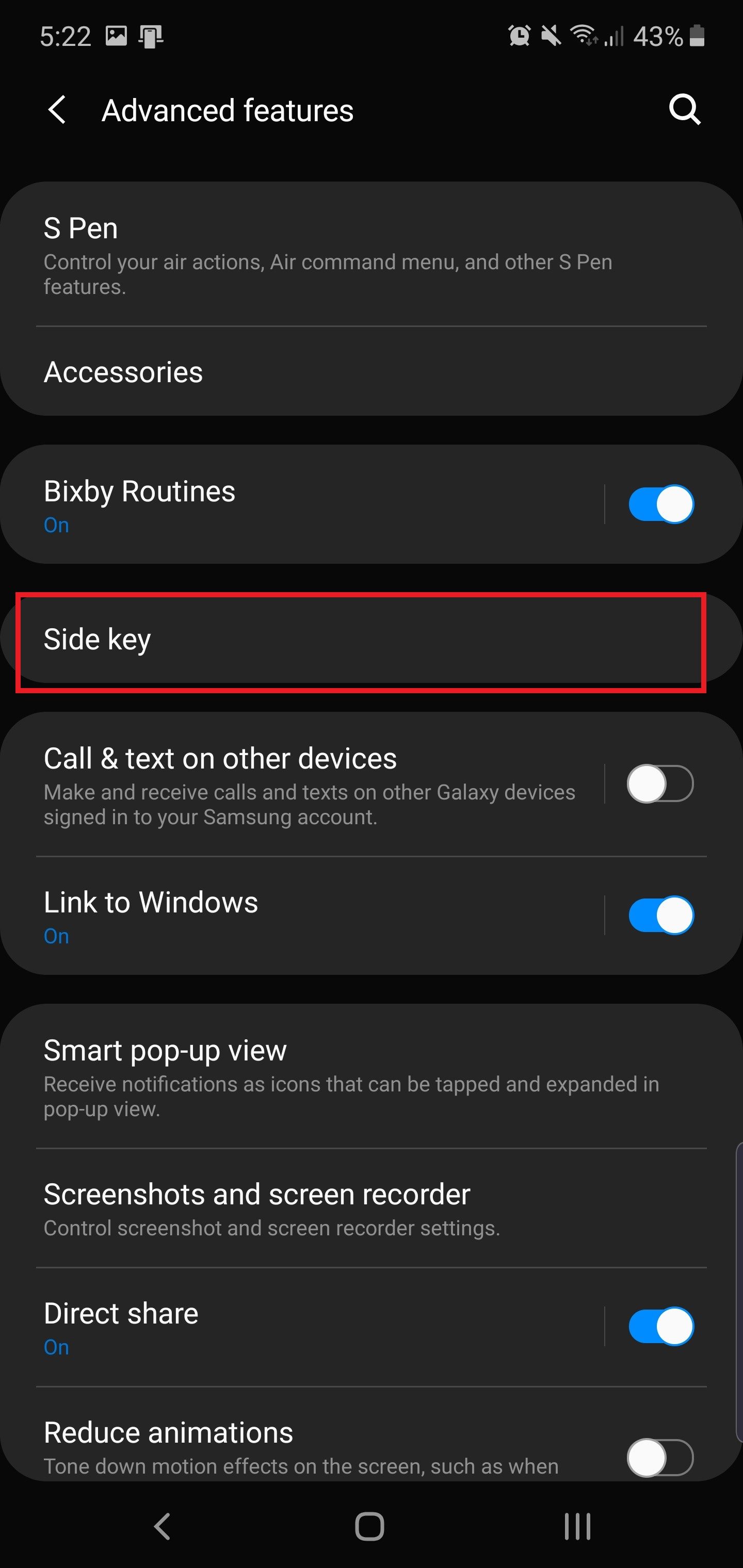Open S Pen settings
The image size is (743, 1568).
point(329,254)
